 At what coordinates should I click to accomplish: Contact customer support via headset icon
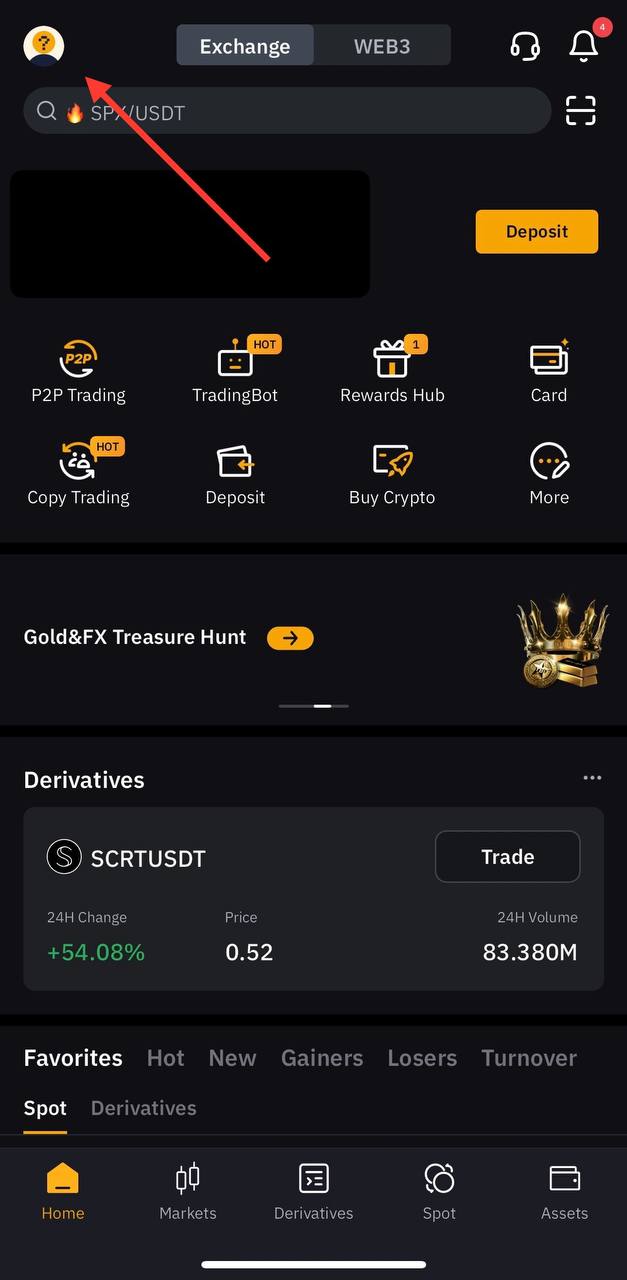[x=525, y=46]
